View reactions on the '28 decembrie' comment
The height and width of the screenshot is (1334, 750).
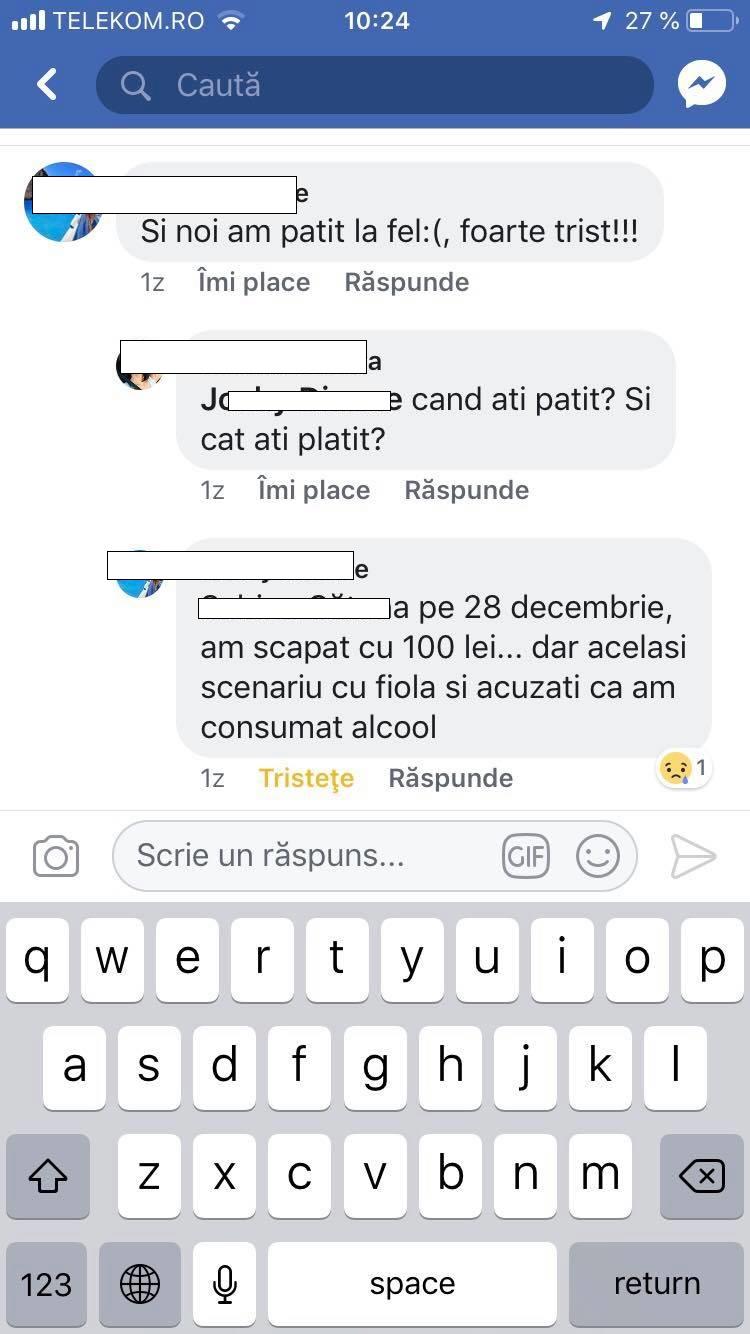tap(685, 768)
